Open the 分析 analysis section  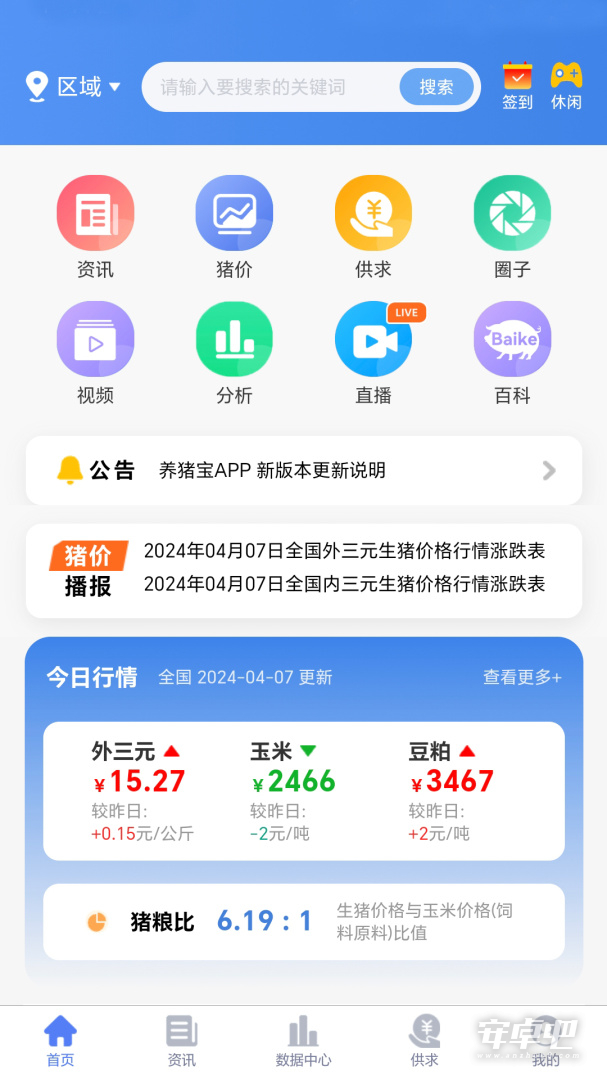click(234, 353)
